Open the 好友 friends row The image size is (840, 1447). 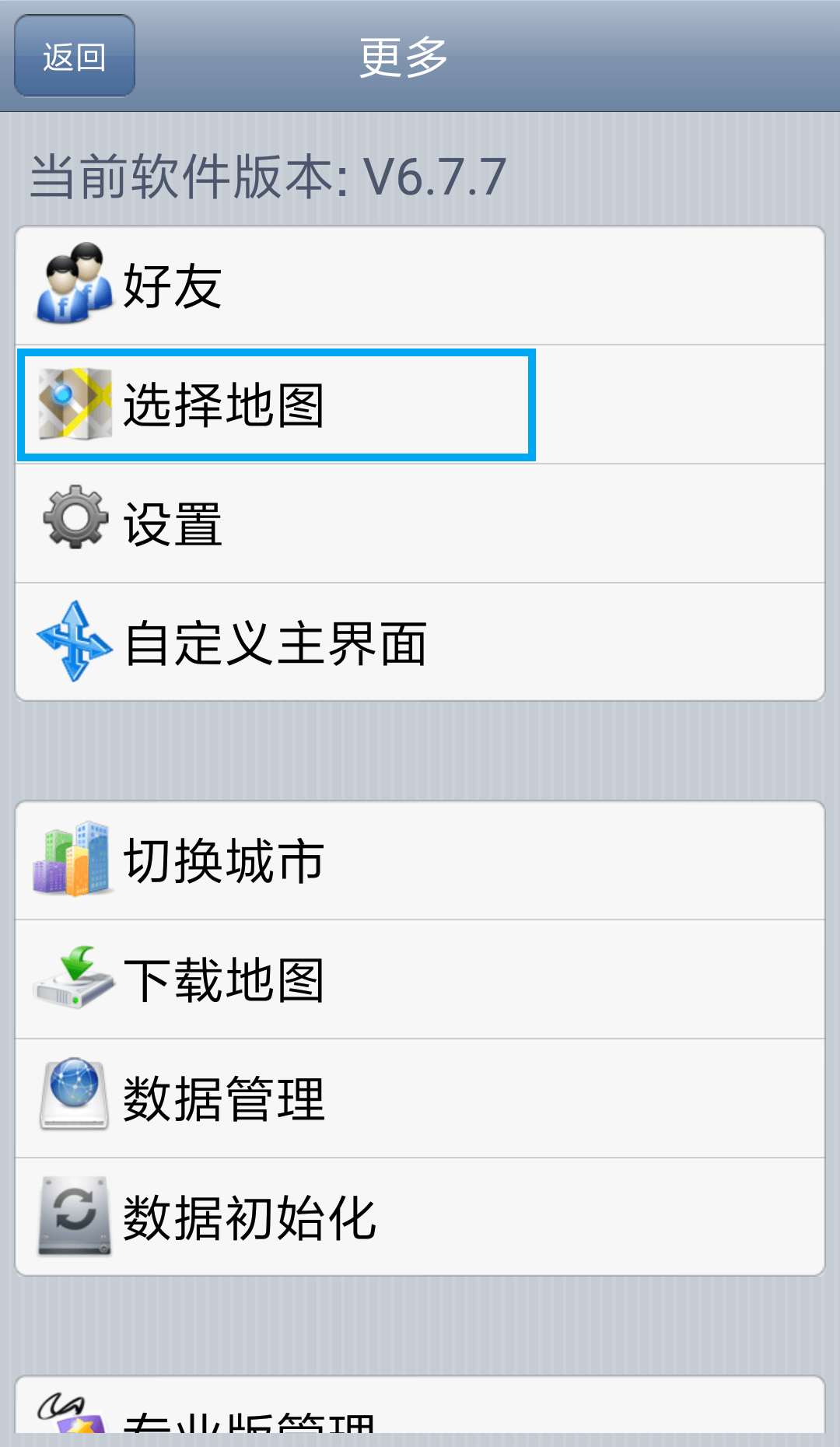(420, 286)
